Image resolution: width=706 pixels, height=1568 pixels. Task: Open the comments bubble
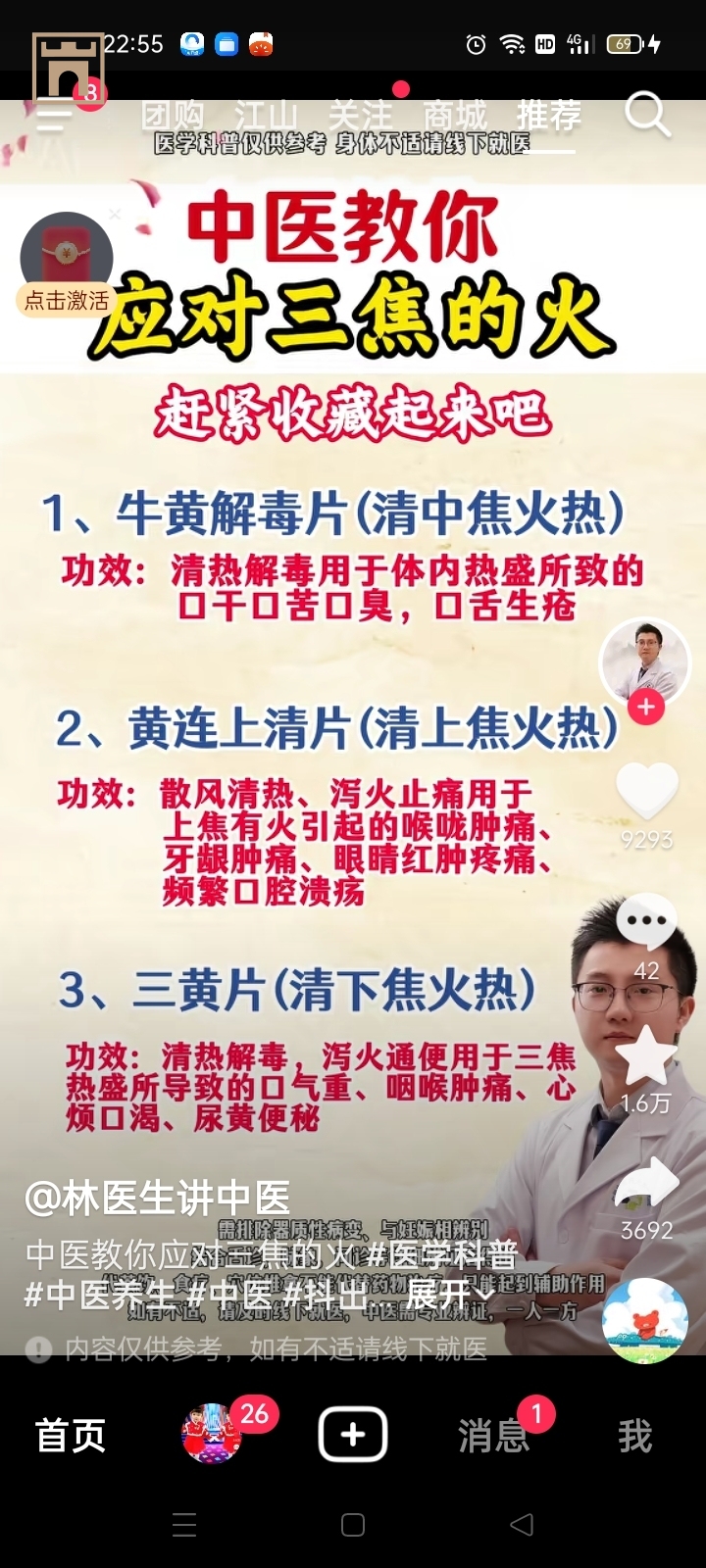pos(646,923)
